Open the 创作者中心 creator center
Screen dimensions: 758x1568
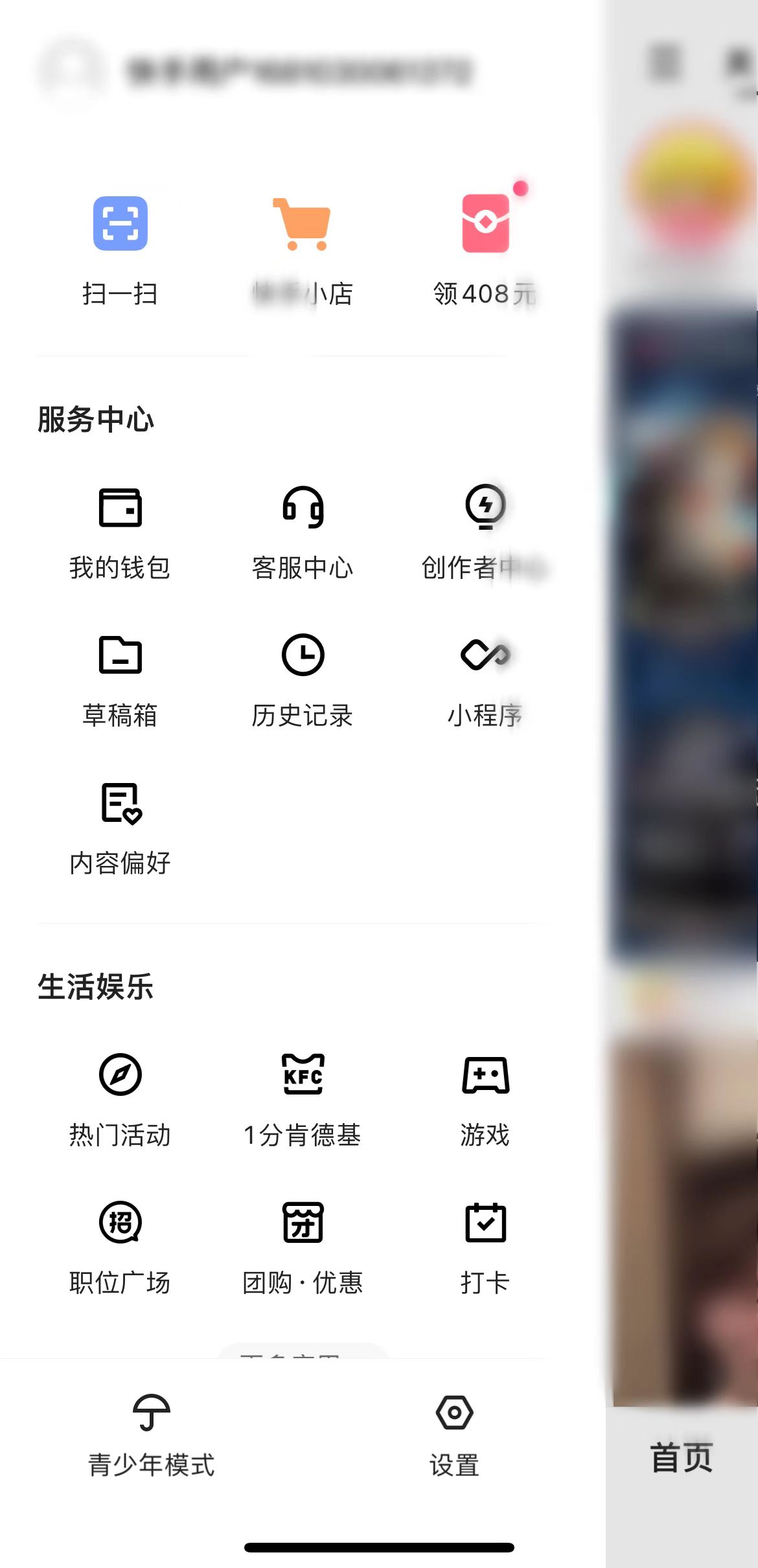point(485,531)
